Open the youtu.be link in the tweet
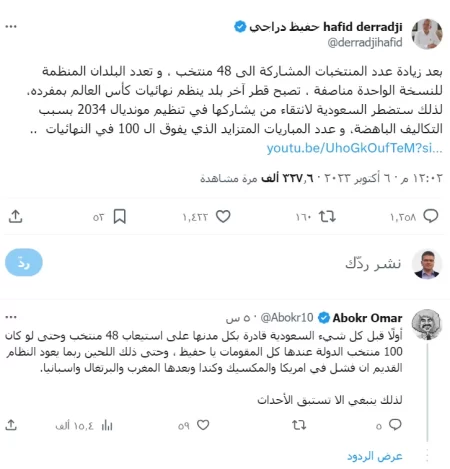Viewport: 450px width, 469px height. tap(354, 148)
